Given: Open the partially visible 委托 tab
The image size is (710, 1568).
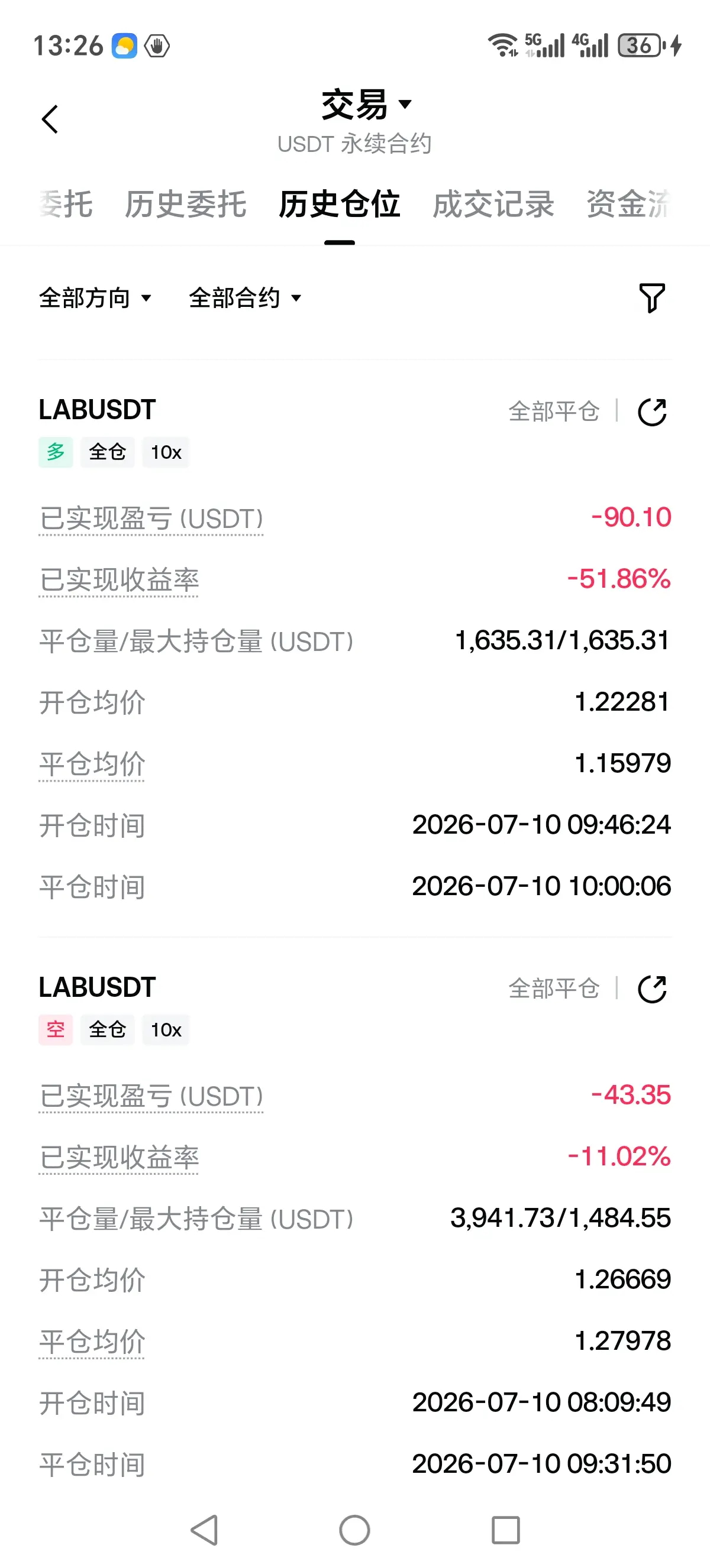Looking at the screenshot, I should pos(66,204).
